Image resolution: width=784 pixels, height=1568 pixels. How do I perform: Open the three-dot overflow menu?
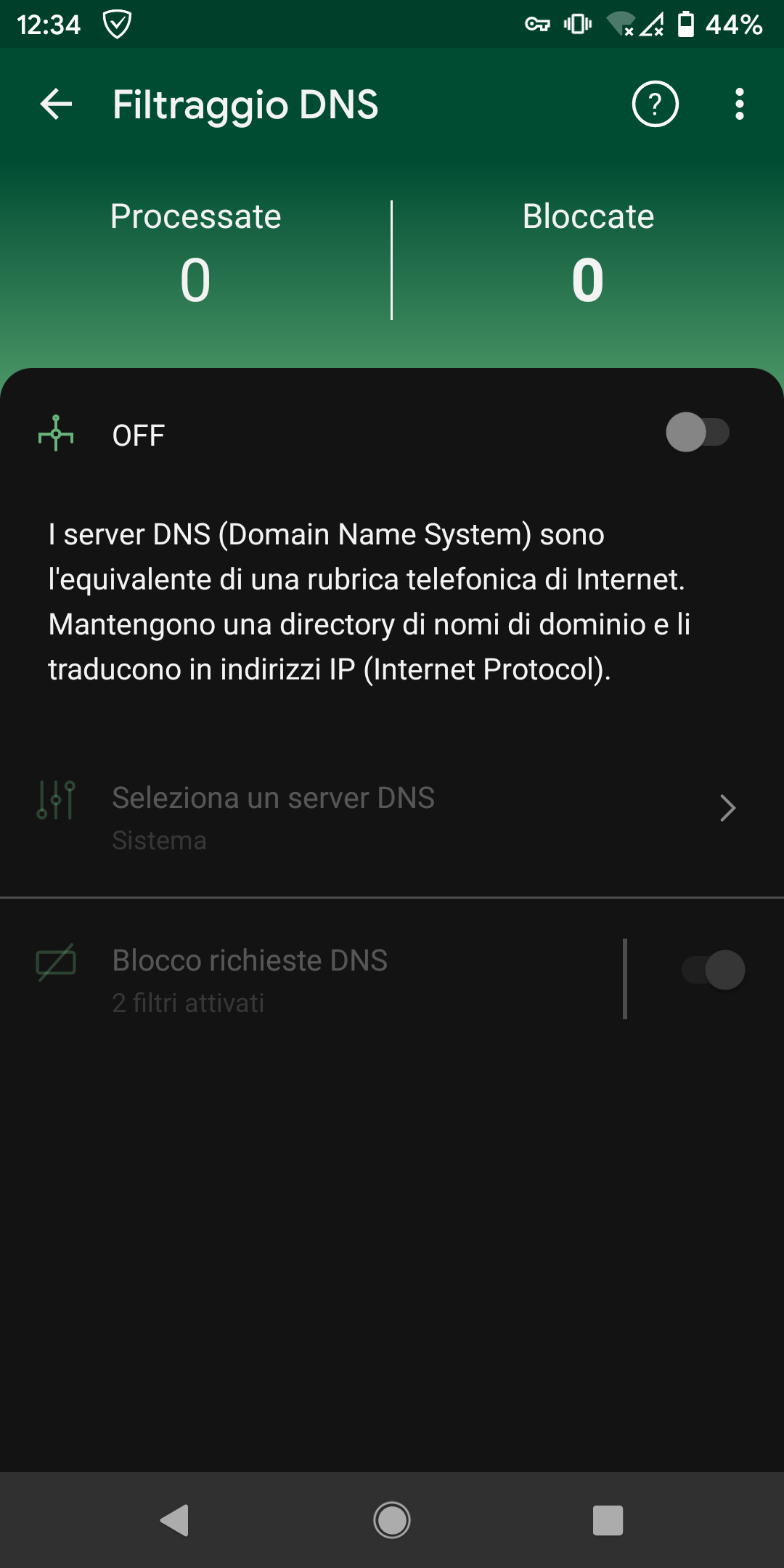tap(739, 105)
